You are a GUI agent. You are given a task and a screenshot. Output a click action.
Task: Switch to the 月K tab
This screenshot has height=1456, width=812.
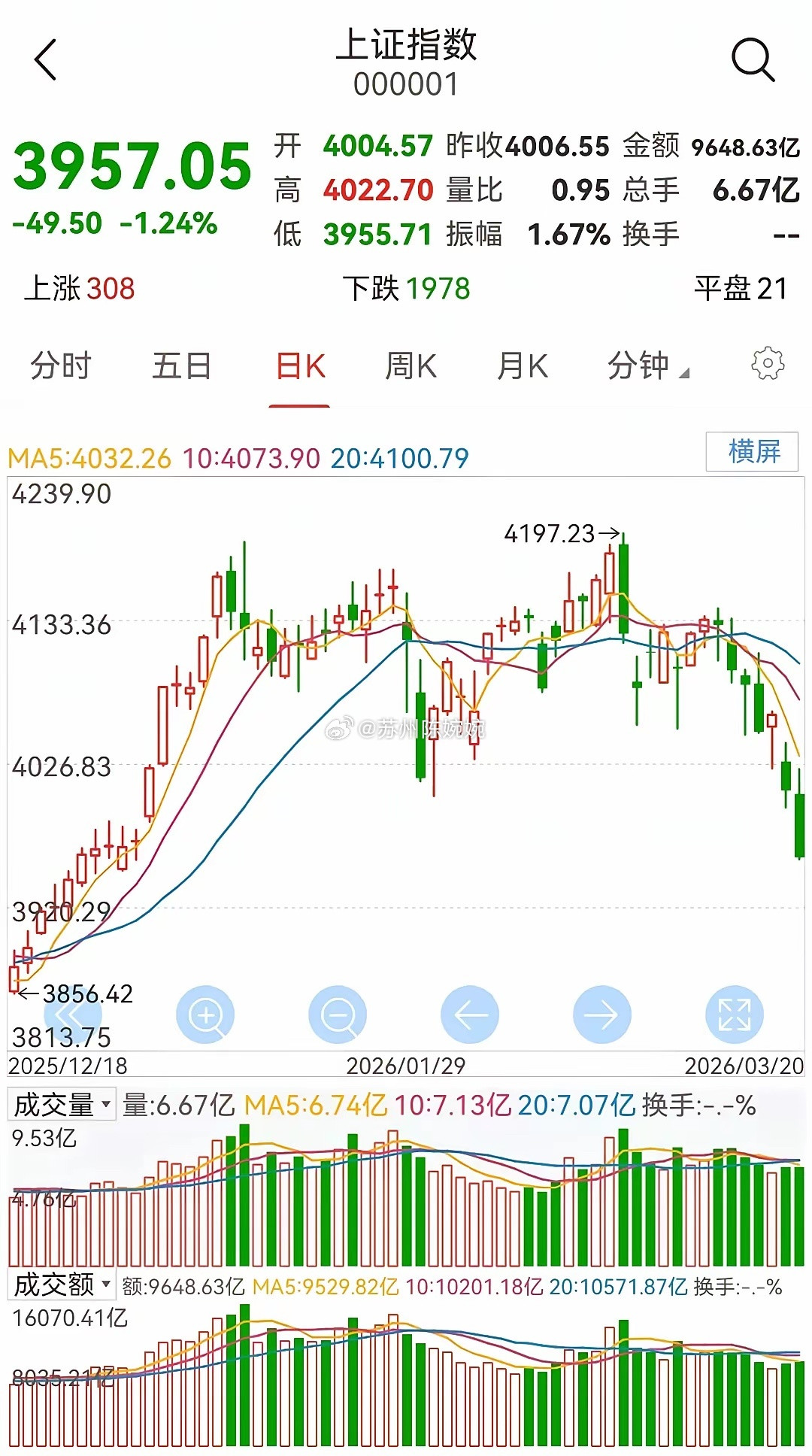click(524, 366)
